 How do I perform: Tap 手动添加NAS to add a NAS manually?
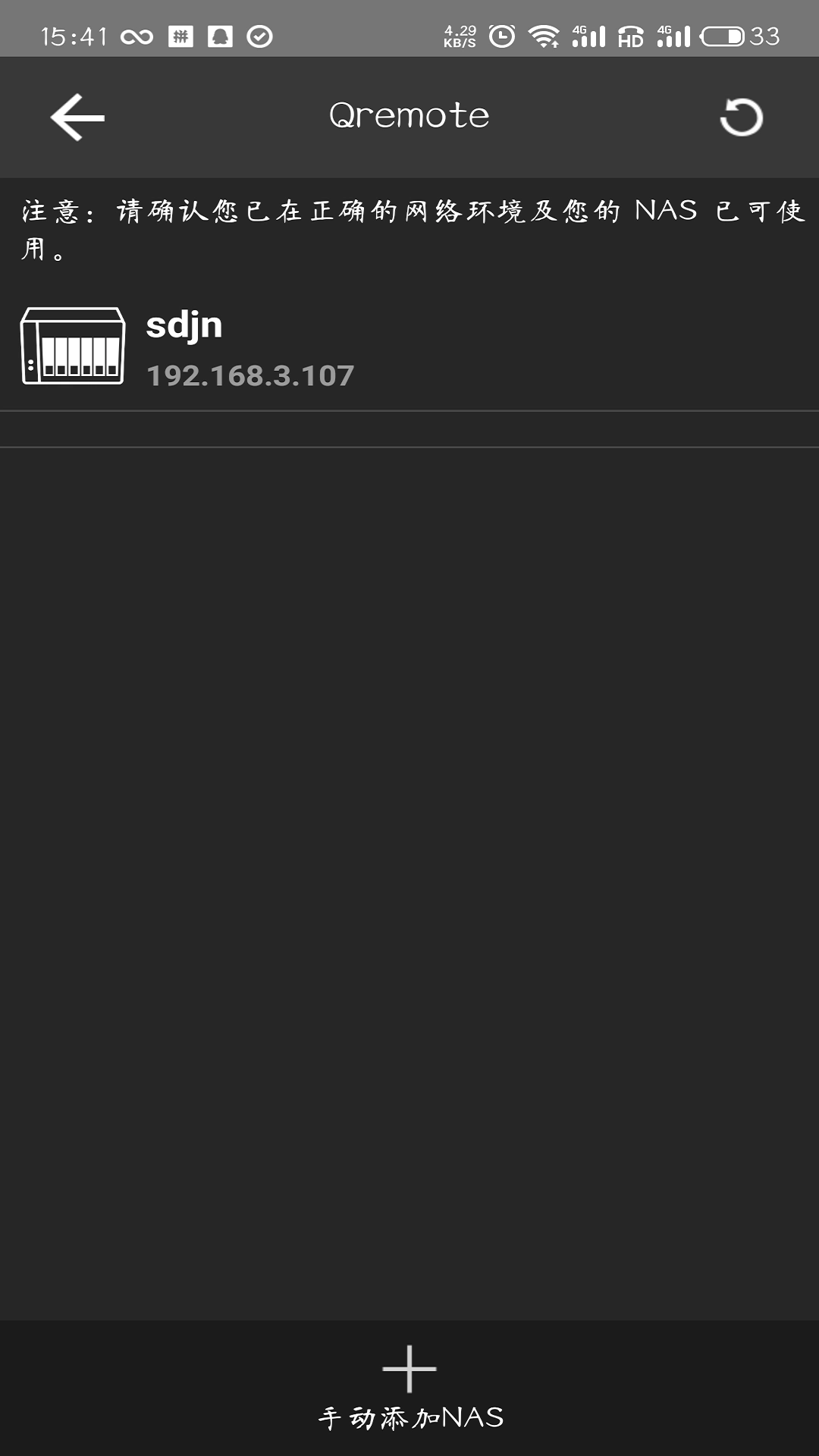[x=409, y=1388]
